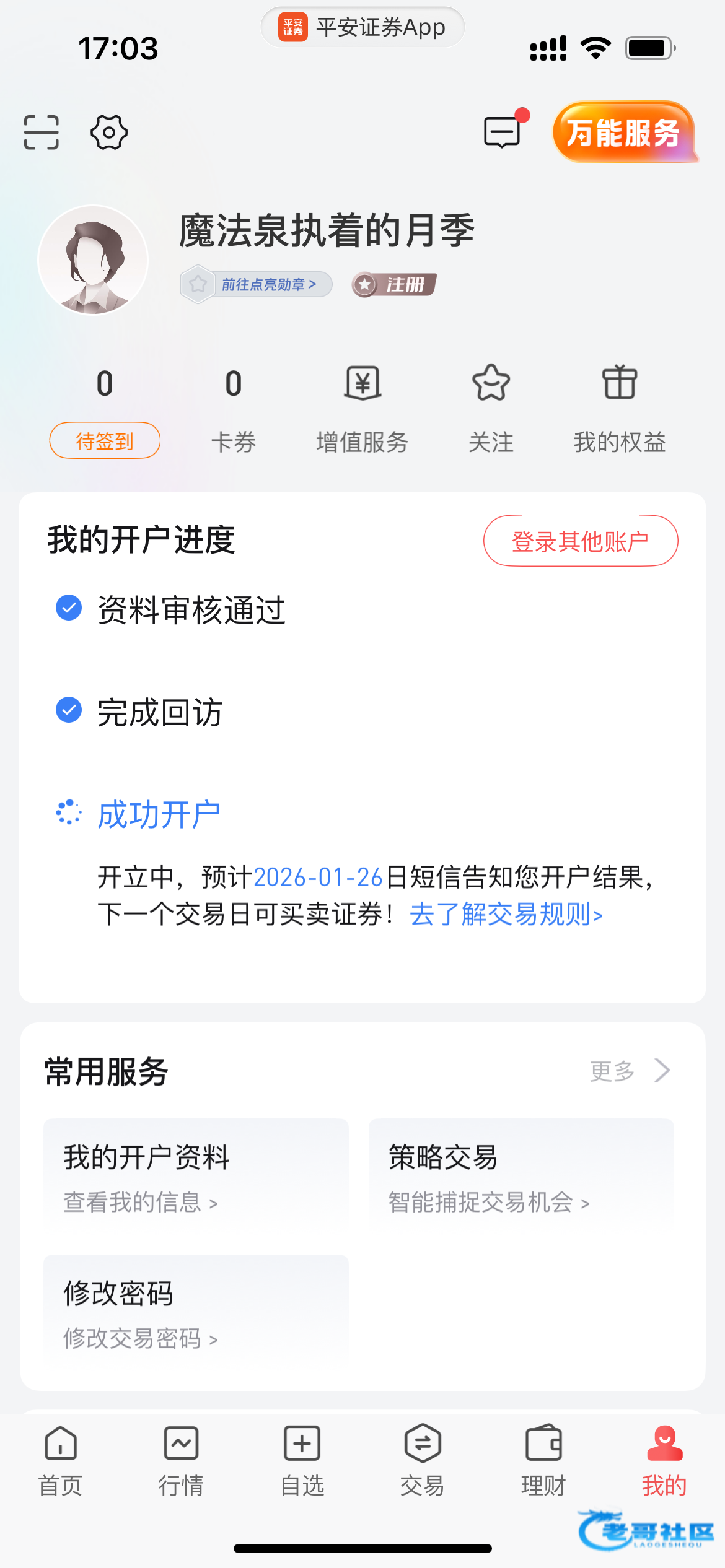
Task: Open 增值服务 value-added services
Action: 362,409
